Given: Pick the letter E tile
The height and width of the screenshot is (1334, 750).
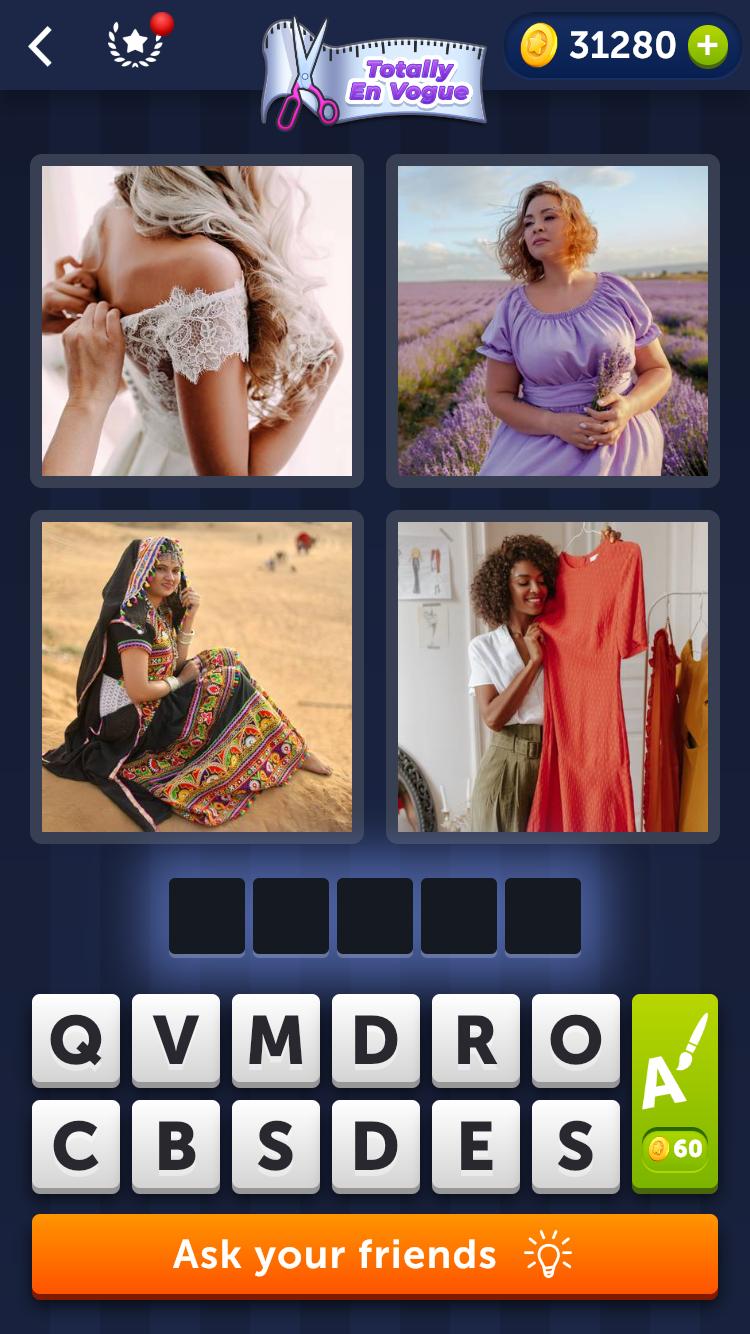Looking at the screenshot, I should (x=476, y=1146).
